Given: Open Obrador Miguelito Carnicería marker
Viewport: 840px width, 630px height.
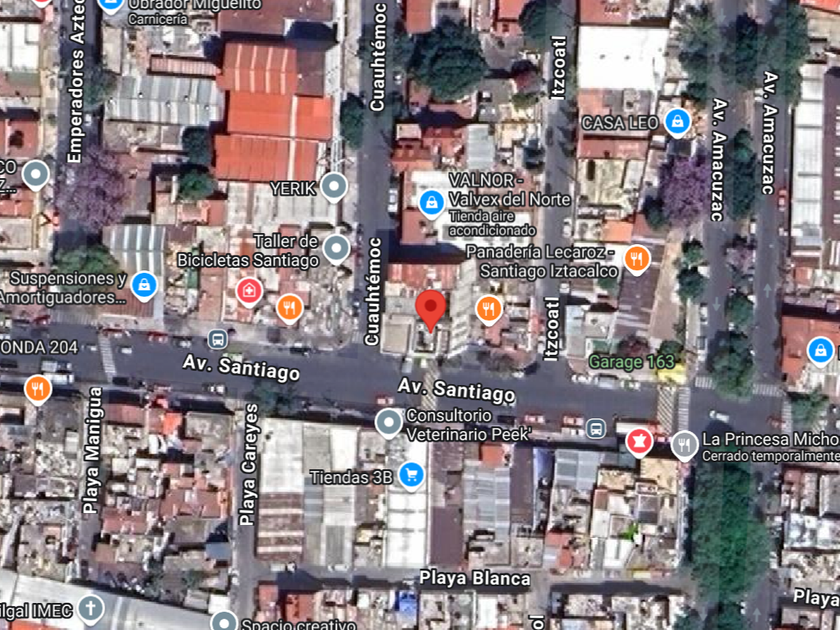Looking at the screenshot, I should click(112, 5).
